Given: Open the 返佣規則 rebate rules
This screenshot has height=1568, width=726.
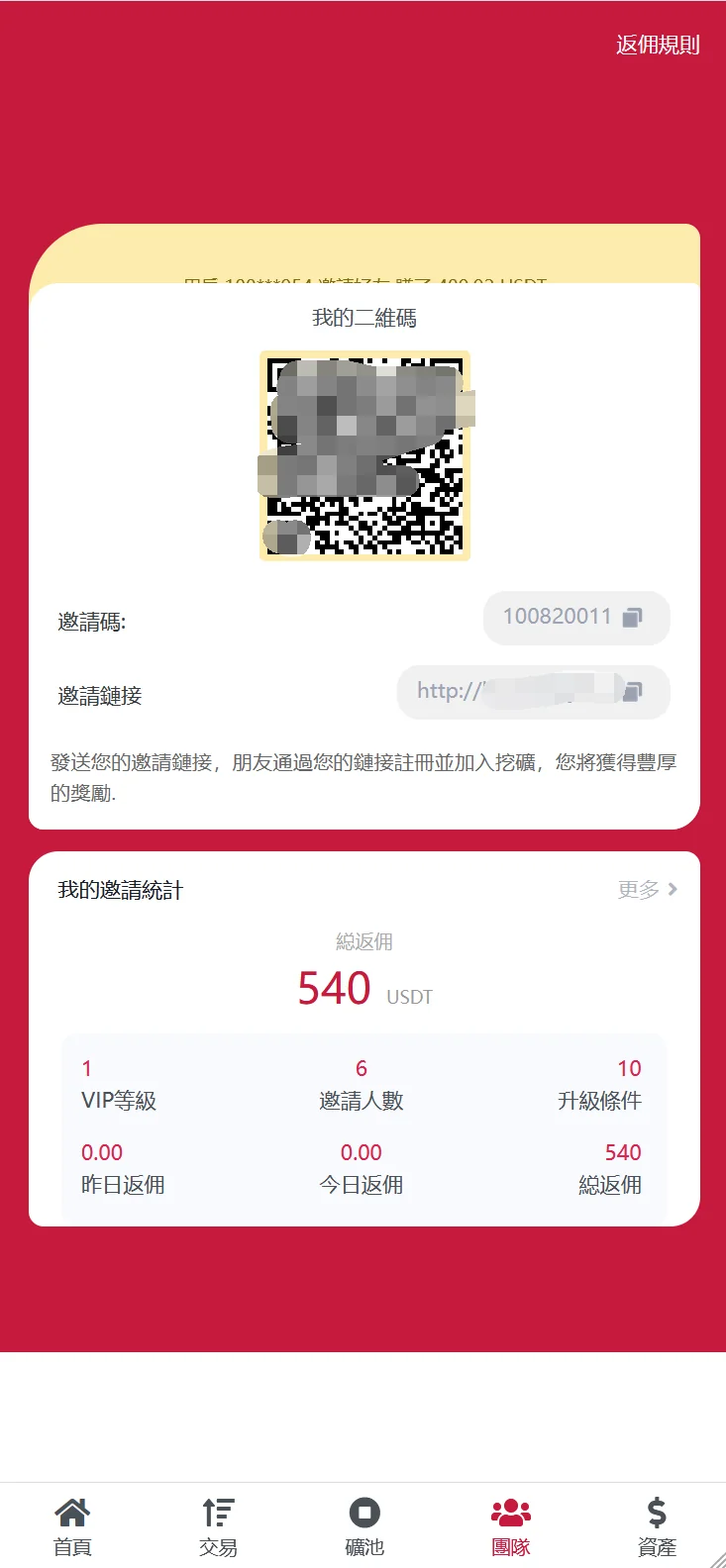Looking at the screenshot, I should (x=658, y=45).
